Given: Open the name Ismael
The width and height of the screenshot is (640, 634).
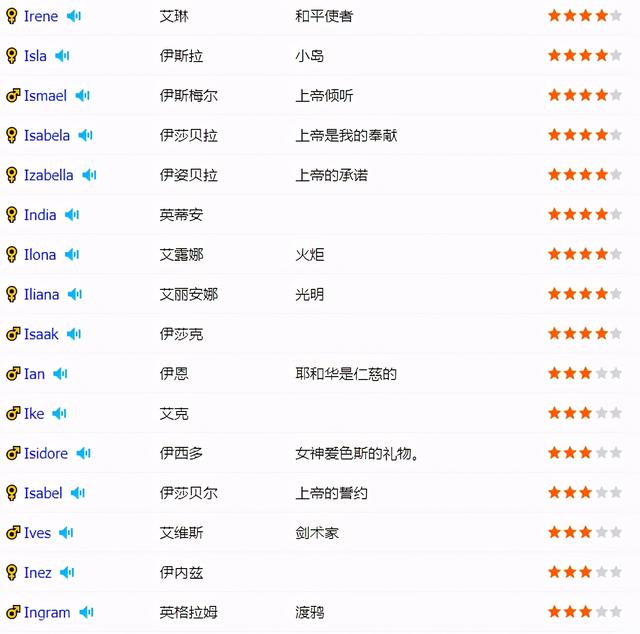Looking at the screenshot, I should pyautogui.click(x=45, y=96).
